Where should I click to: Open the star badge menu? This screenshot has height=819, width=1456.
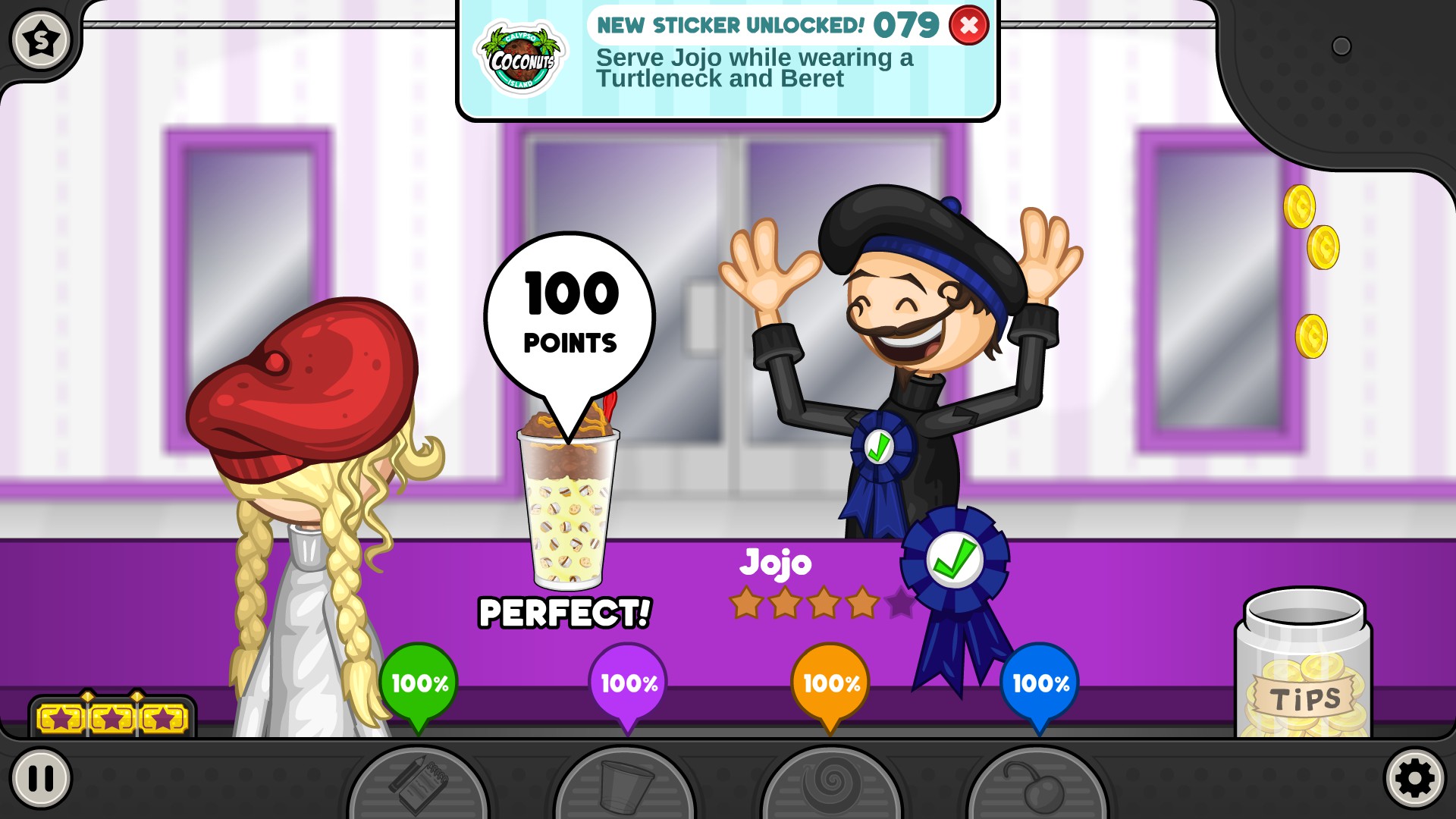coord(41,39)
